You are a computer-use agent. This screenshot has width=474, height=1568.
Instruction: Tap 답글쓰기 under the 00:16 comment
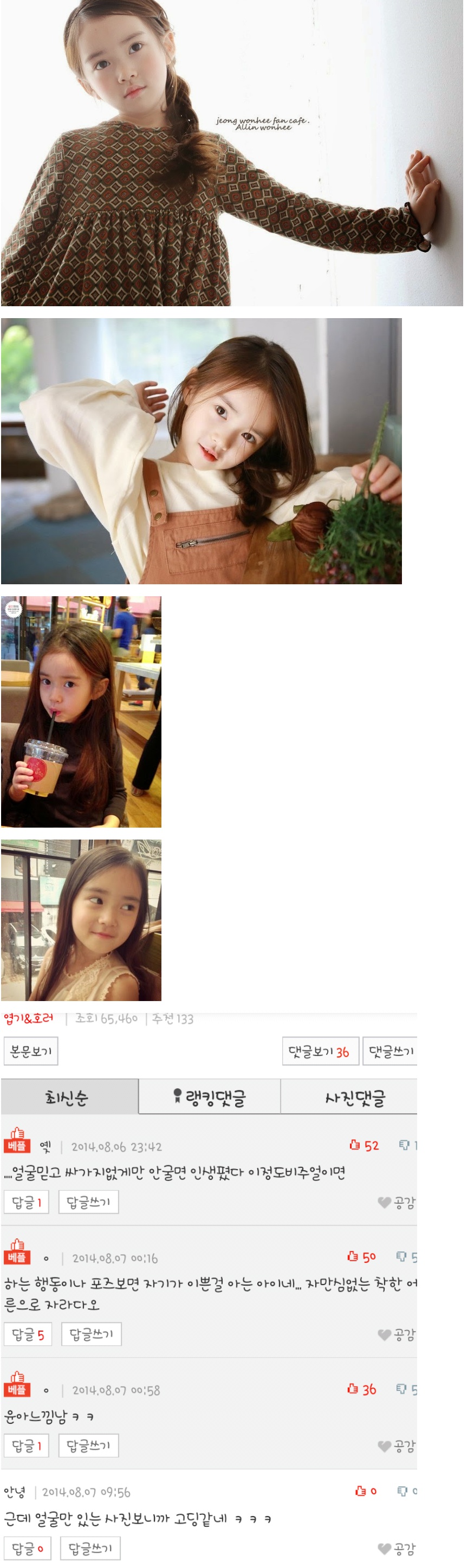point(91,1334)
